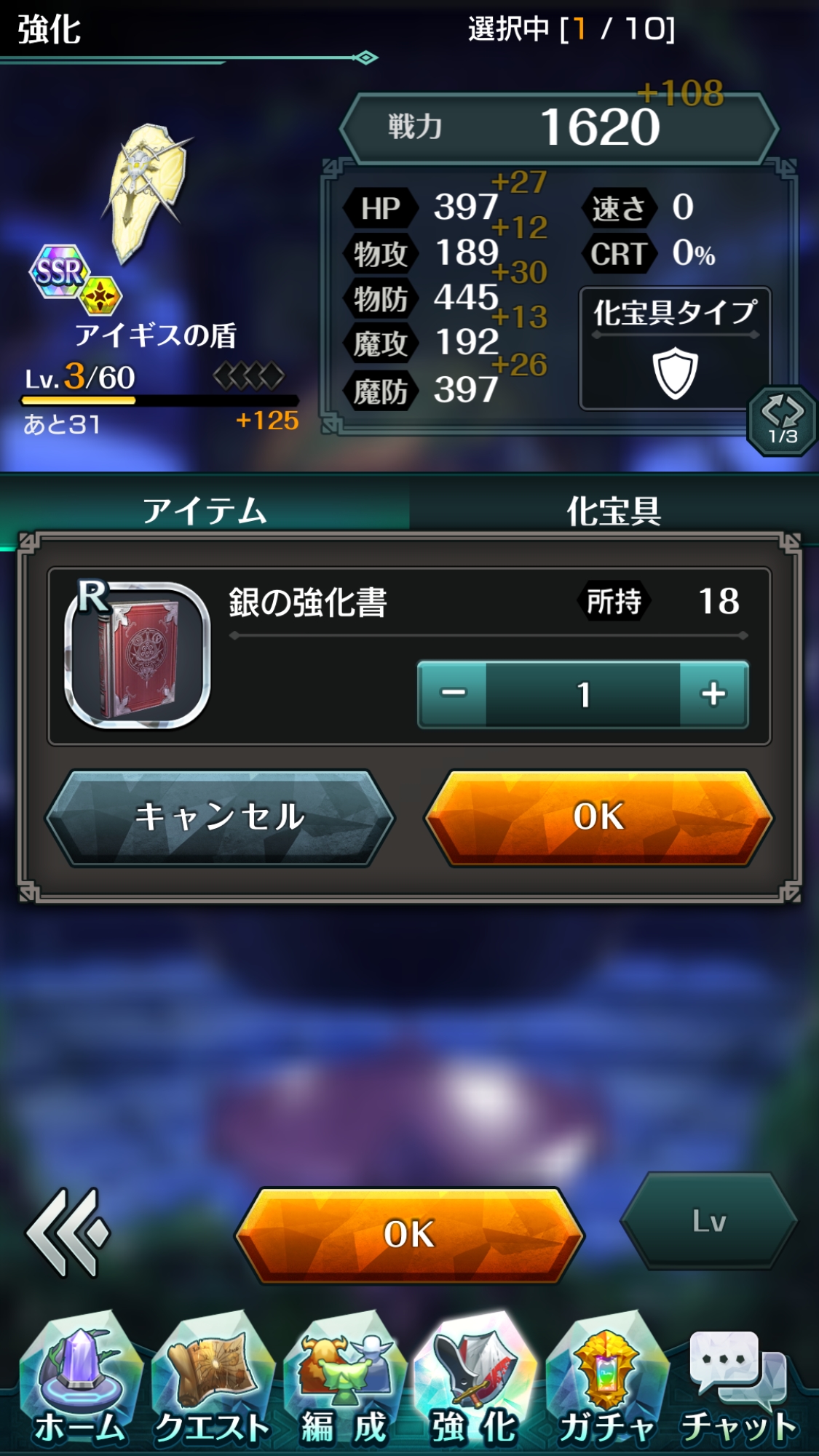Tap キャンセル to cancel item selection
This screenshot has height=1456, width=819.
click(220, 818)
